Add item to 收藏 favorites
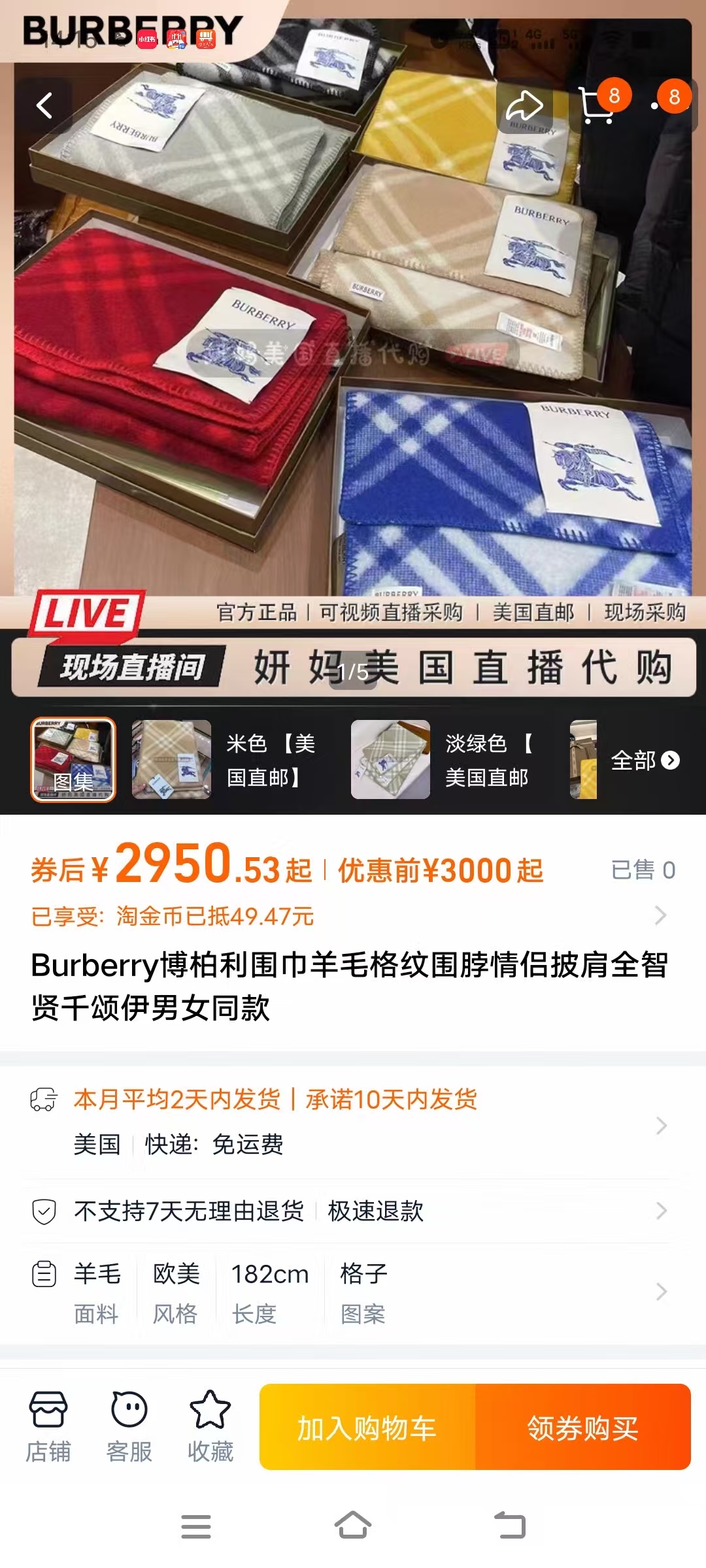Image resolution: width=706 pixels, height=1568 pixels. 210,1427
